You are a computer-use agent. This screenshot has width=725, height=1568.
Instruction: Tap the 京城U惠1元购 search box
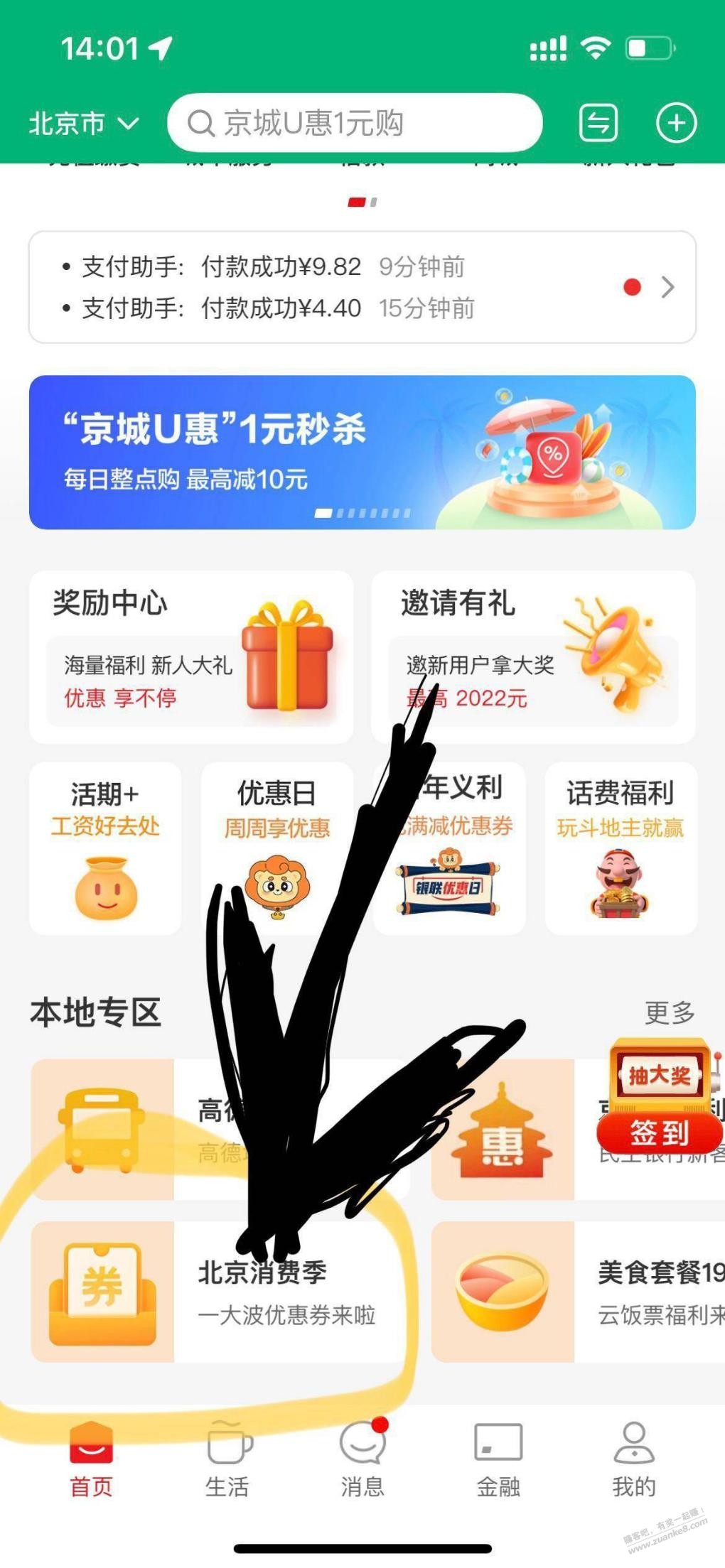(354, 123)
